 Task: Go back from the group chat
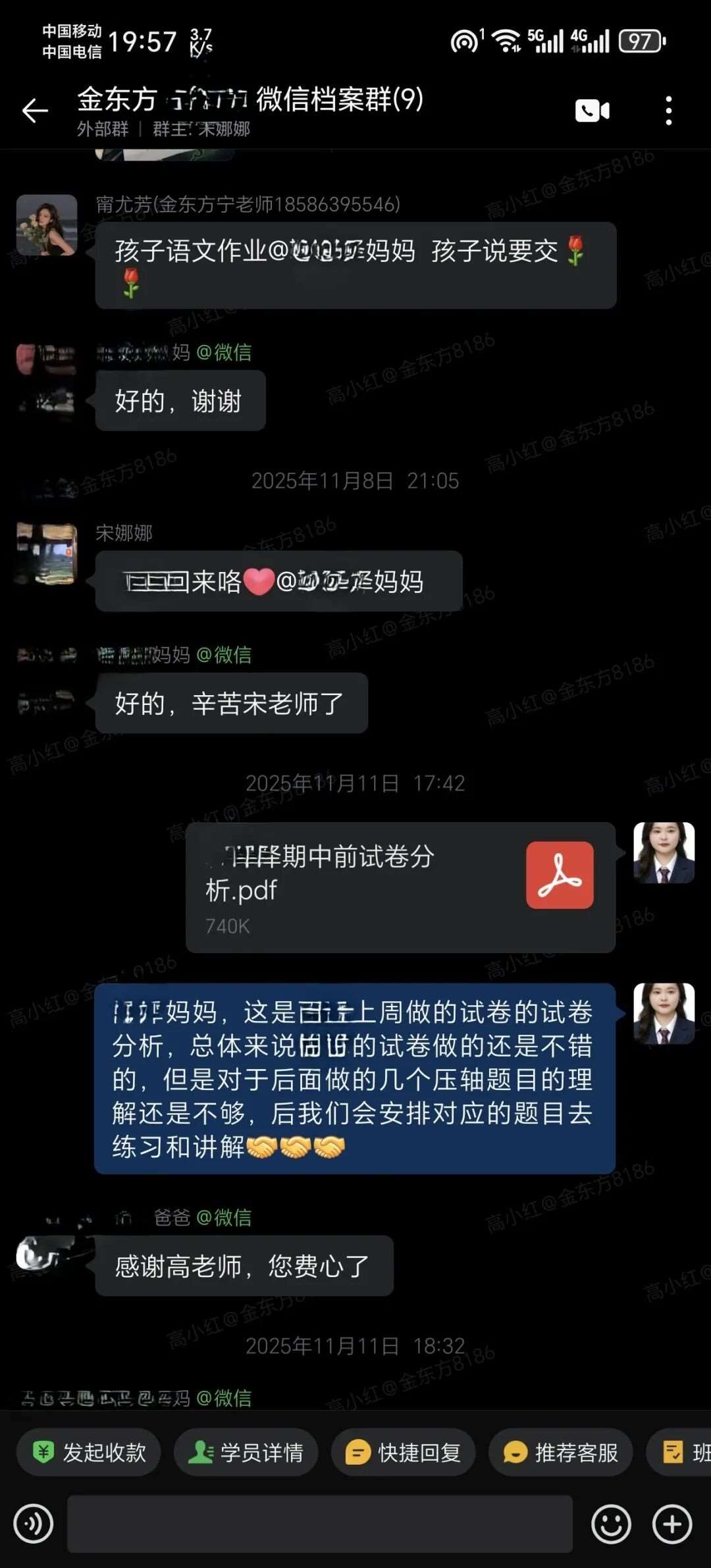point(35,111)
